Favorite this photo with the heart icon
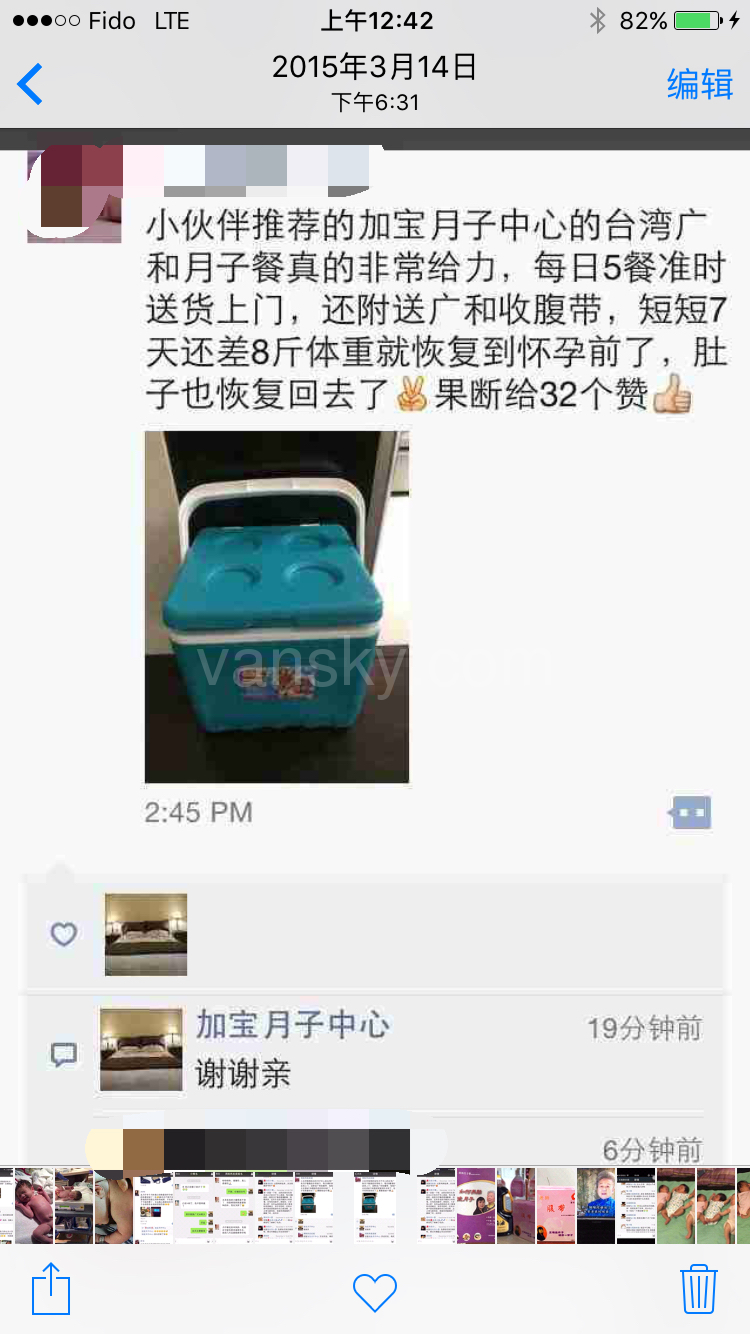This screenshot has height=1334, width=750. [375, 1292]
